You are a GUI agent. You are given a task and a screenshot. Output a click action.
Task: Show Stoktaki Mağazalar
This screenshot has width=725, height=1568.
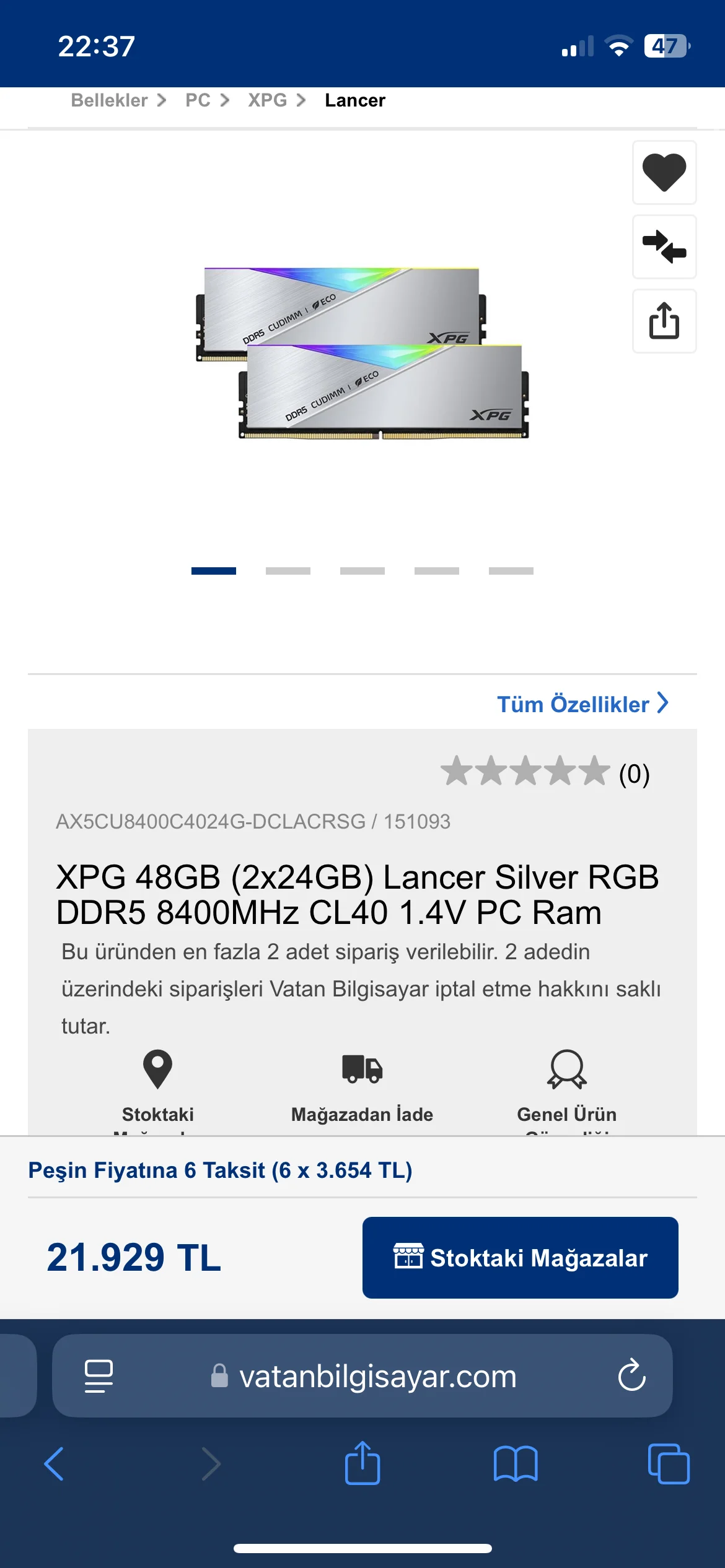520,1258
